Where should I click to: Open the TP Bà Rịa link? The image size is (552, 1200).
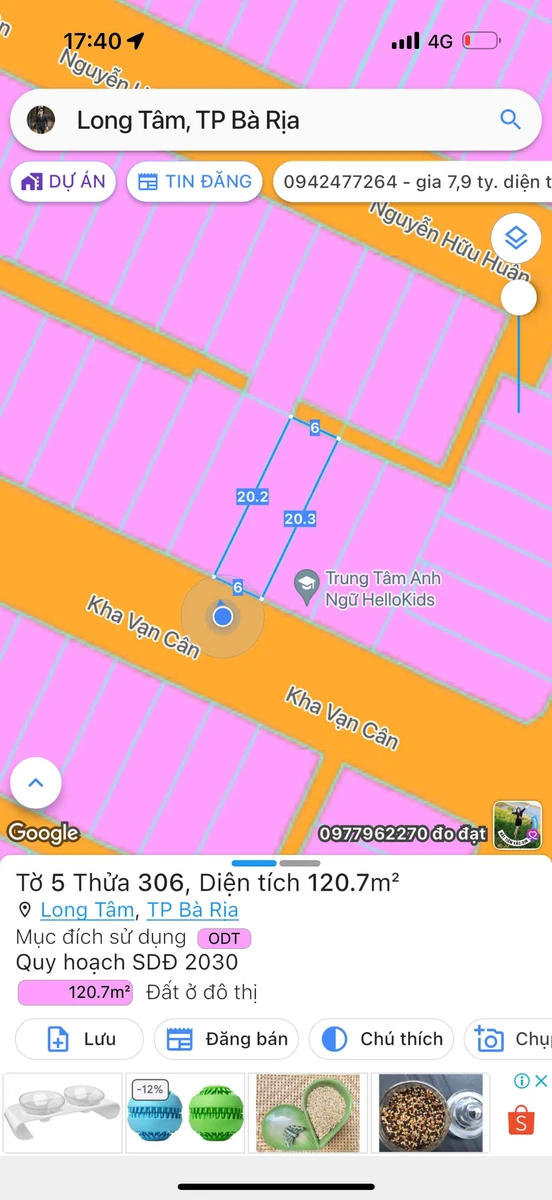coord(193,910)
